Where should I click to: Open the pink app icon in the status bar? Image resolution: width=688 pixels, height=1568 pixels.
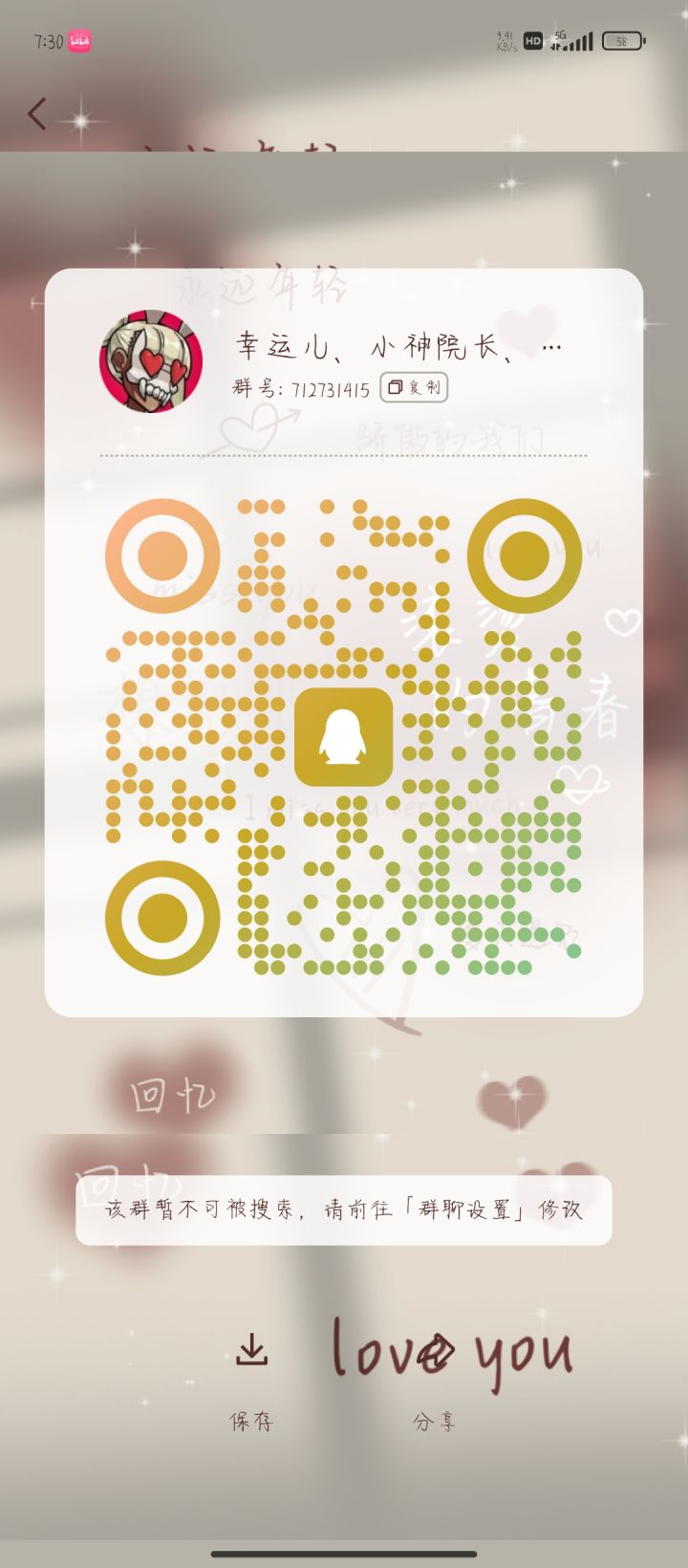click(80, 40)
